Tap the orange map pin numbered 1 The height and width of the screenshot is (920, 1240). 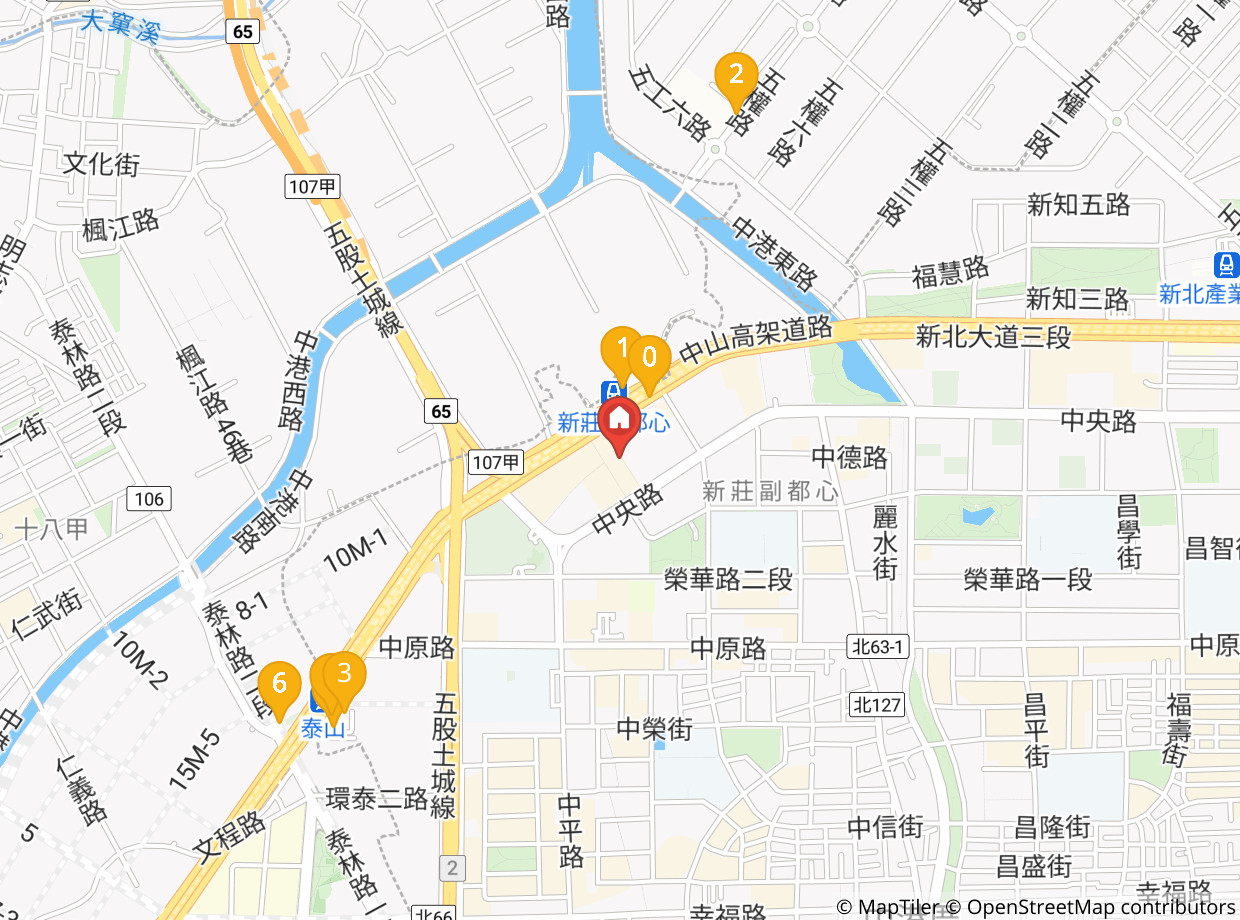tap(618, 350)
